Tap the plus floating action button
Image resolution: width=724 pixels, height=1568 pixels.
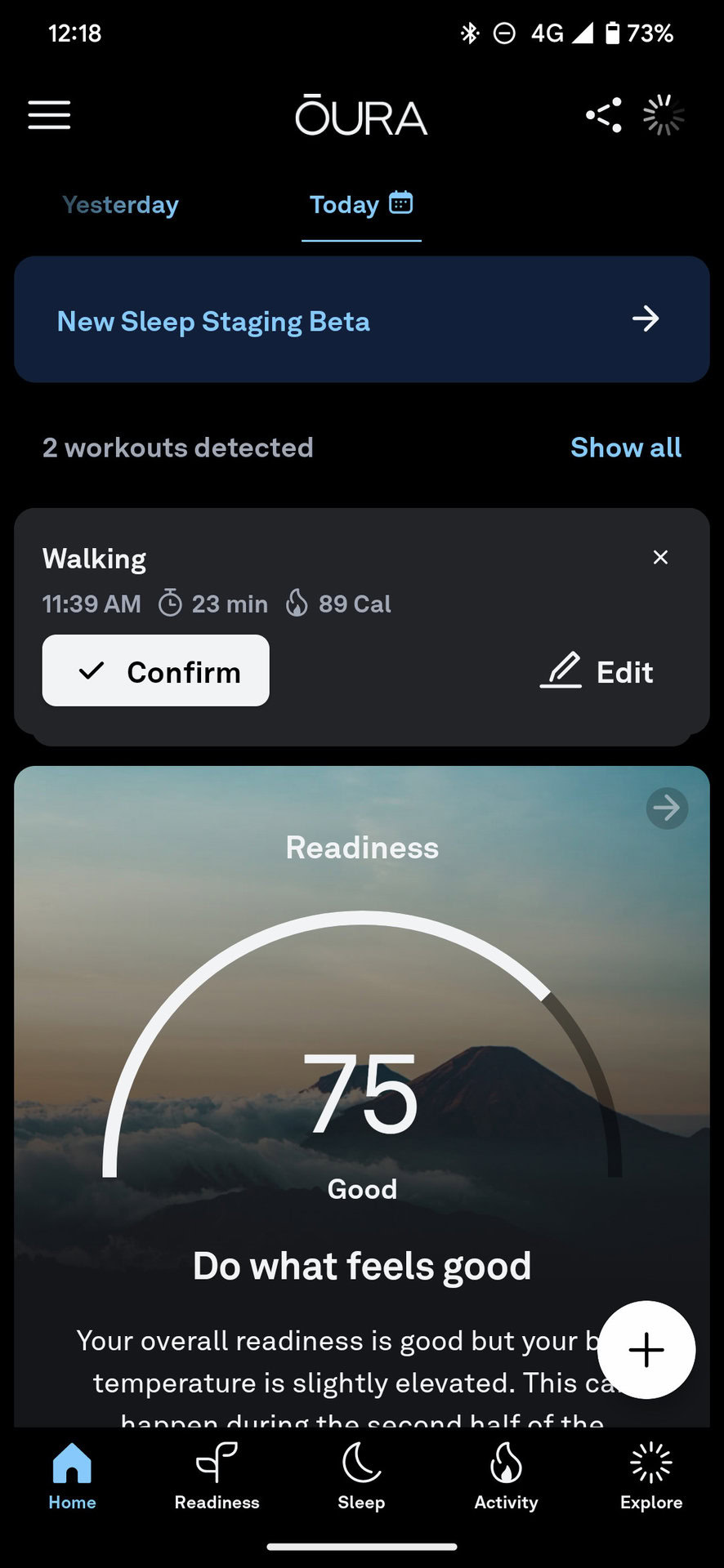(646, 1349)
